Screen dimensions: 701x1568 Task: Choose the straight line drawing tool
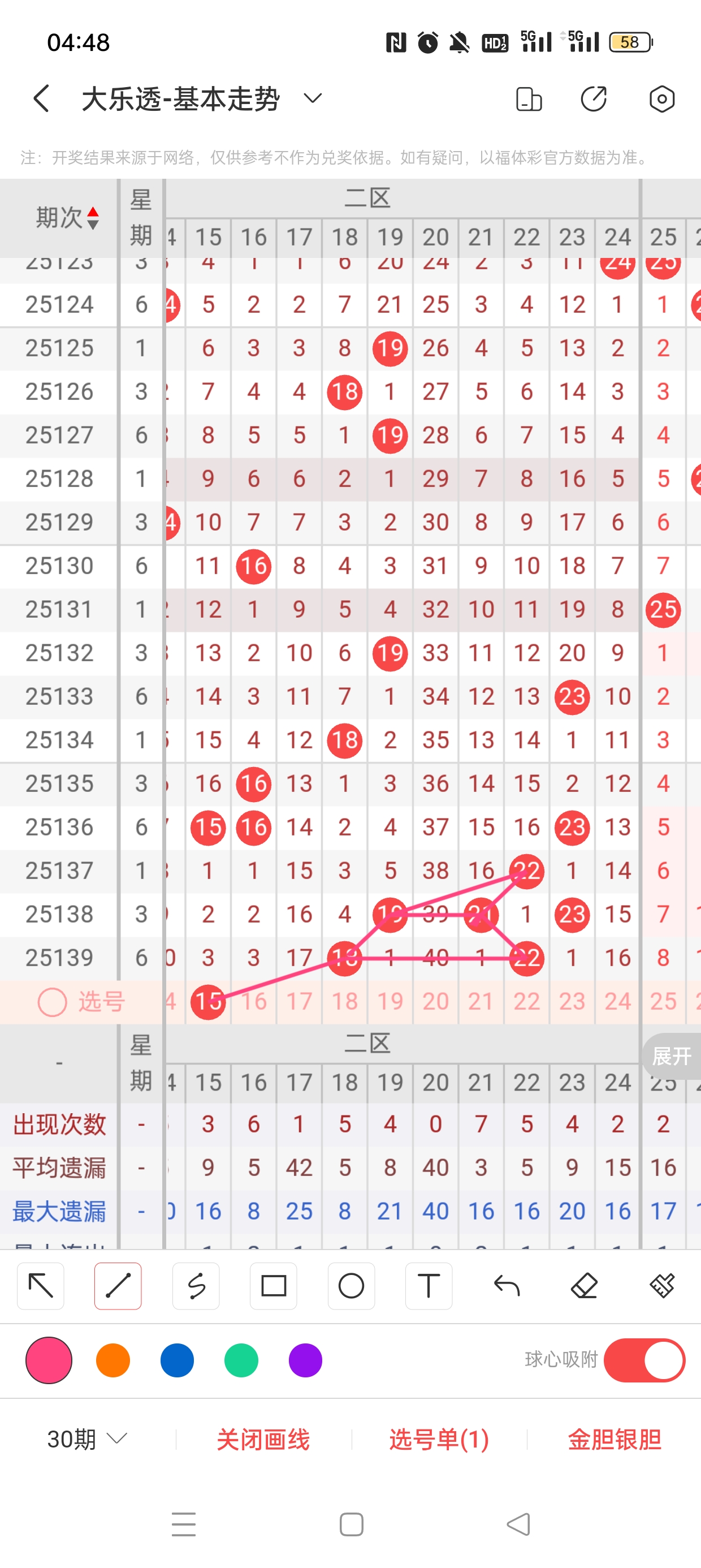click(x=118, y=1286)
